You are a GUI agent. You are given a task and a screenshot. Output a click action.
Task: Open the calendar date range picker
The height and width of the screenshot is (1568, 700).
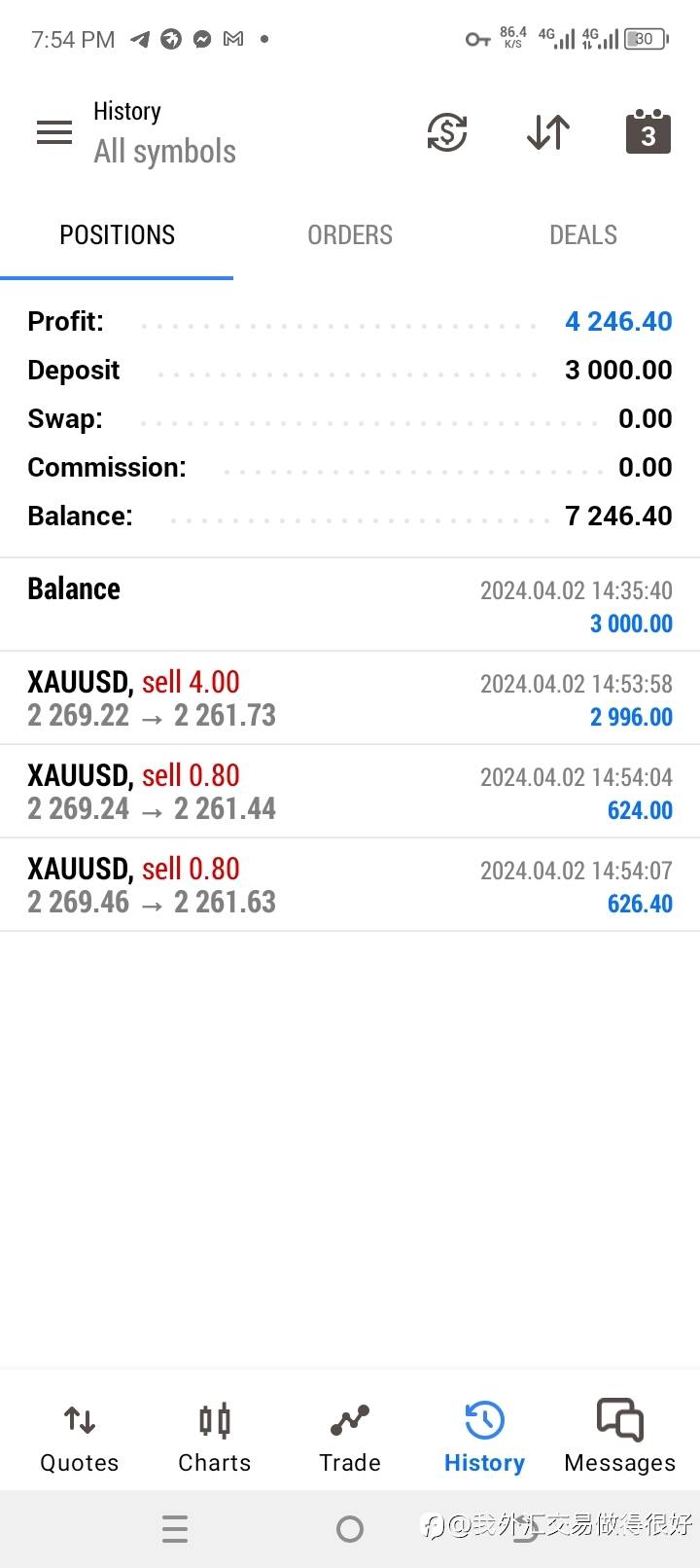point(648,132)
